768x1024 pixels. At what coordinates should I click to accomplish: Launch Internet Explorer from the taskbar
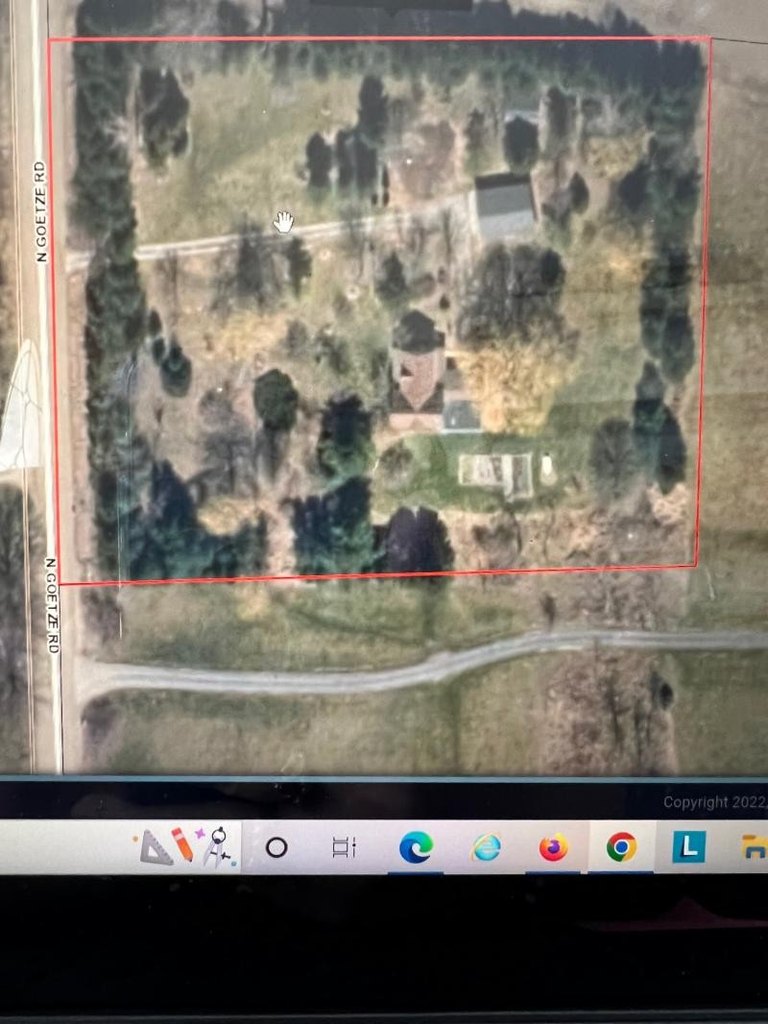tap(486, 848)
